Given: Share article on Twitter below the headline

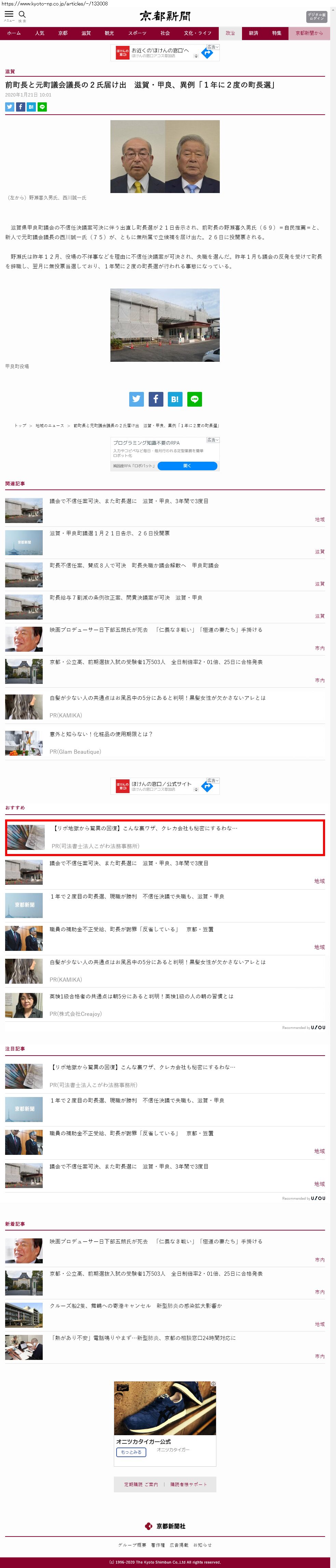Looking at the screenshot, I should click(x=10, y=107).
